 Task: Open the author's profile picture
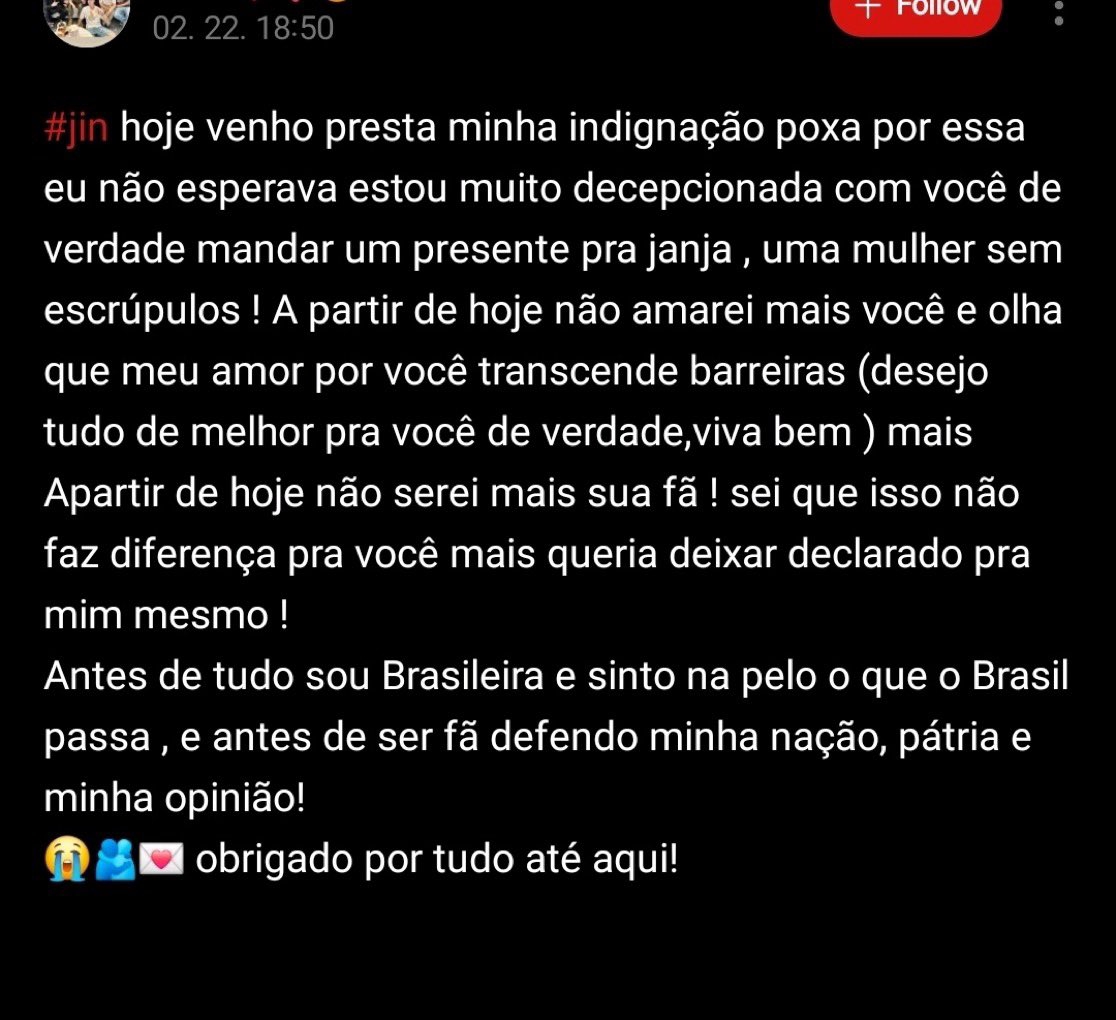click(x=88, y=18)
